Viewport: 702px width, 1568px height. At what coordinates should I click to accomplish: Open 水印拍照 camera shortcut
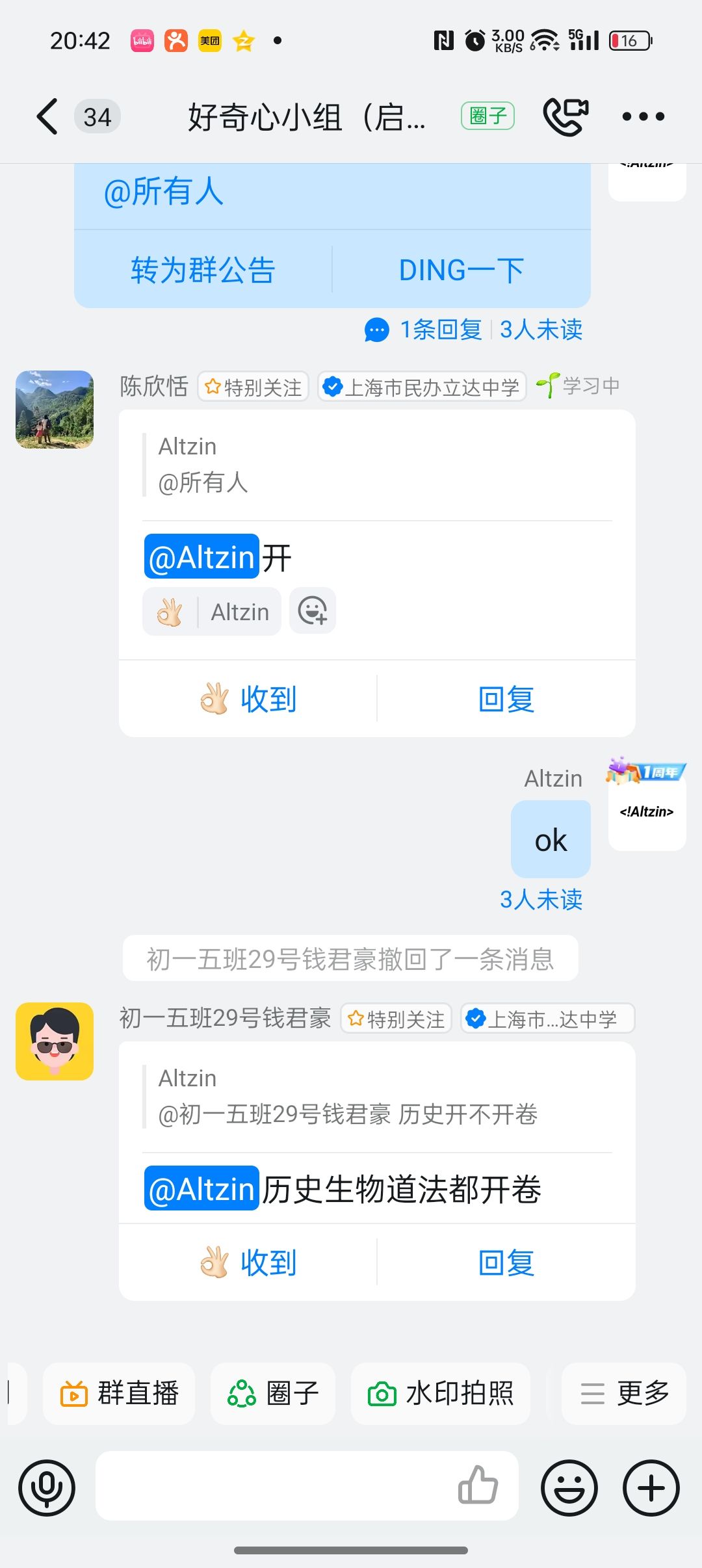(441, 1394)
